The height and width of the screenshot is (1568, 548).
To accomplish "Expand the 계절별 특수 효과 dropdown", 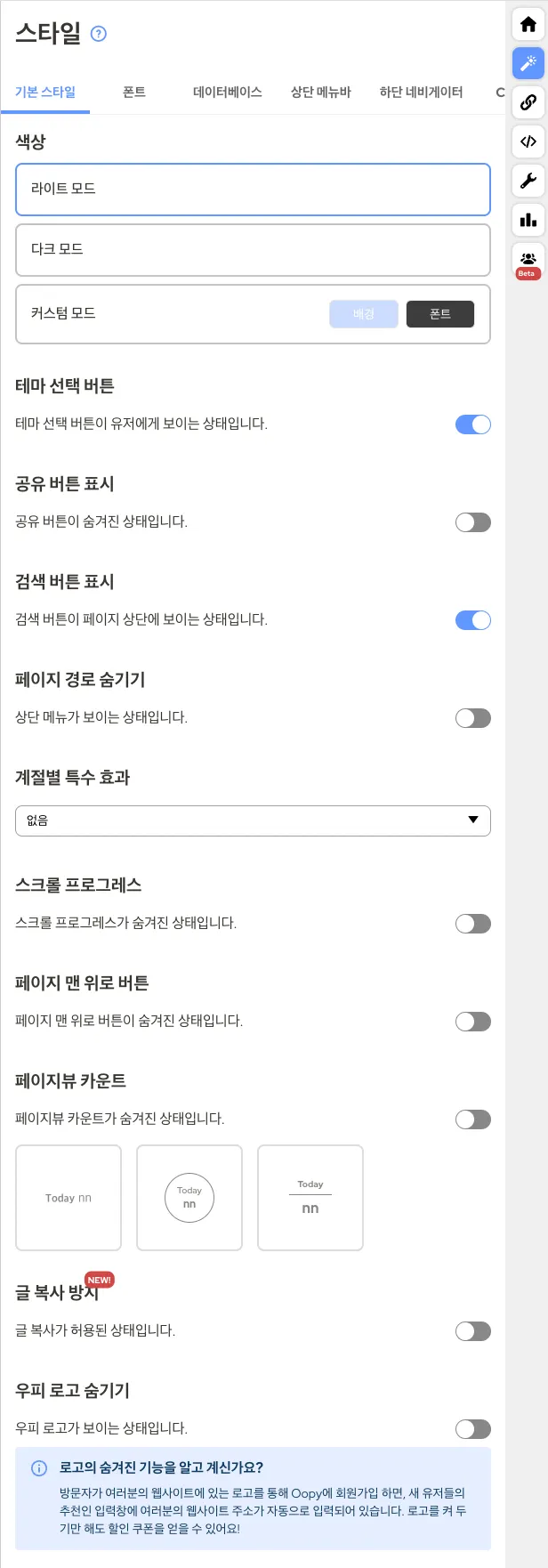I will [x=253, y=820].
